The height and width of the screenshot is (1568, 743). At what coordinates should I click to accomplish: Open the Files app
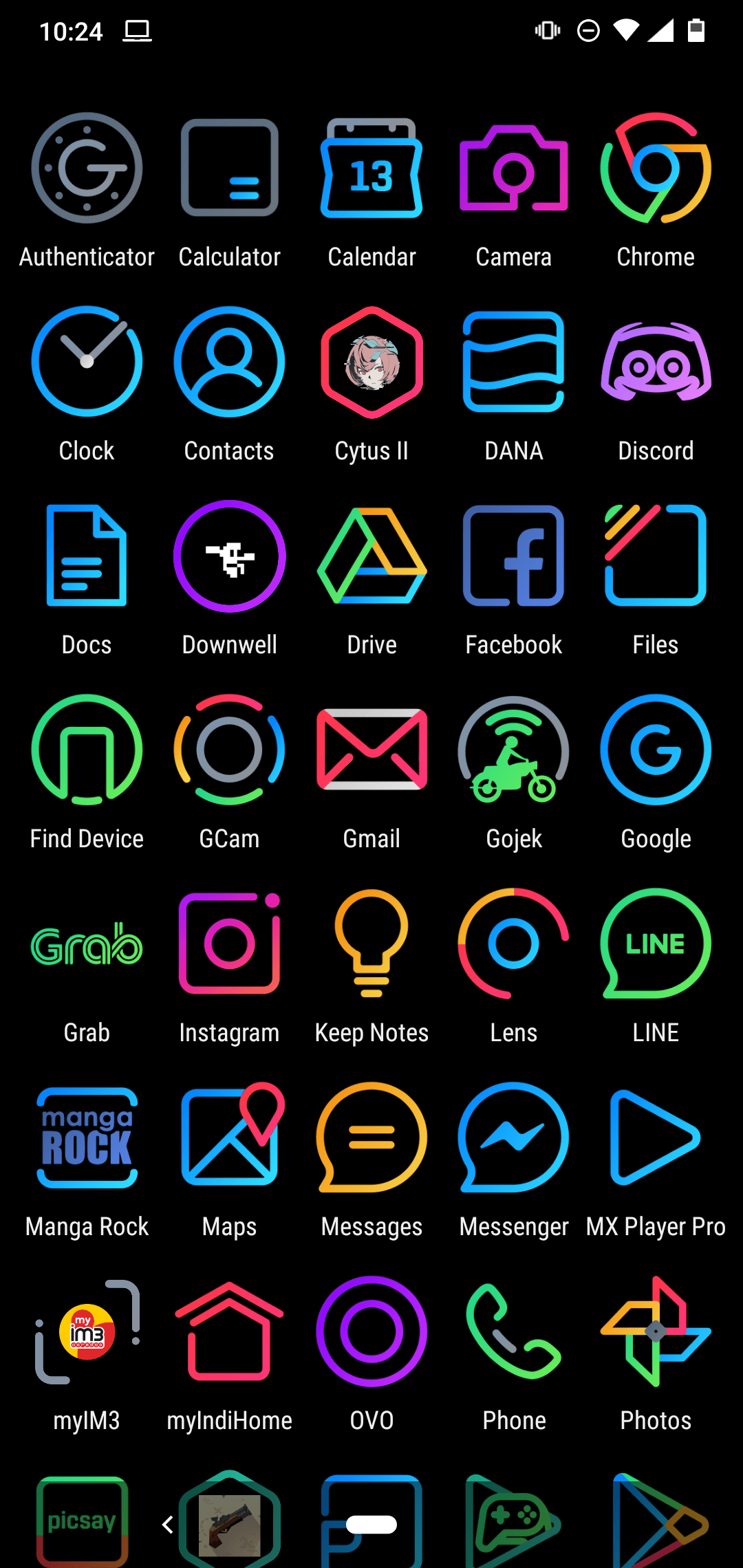click(x=656, y=556)
